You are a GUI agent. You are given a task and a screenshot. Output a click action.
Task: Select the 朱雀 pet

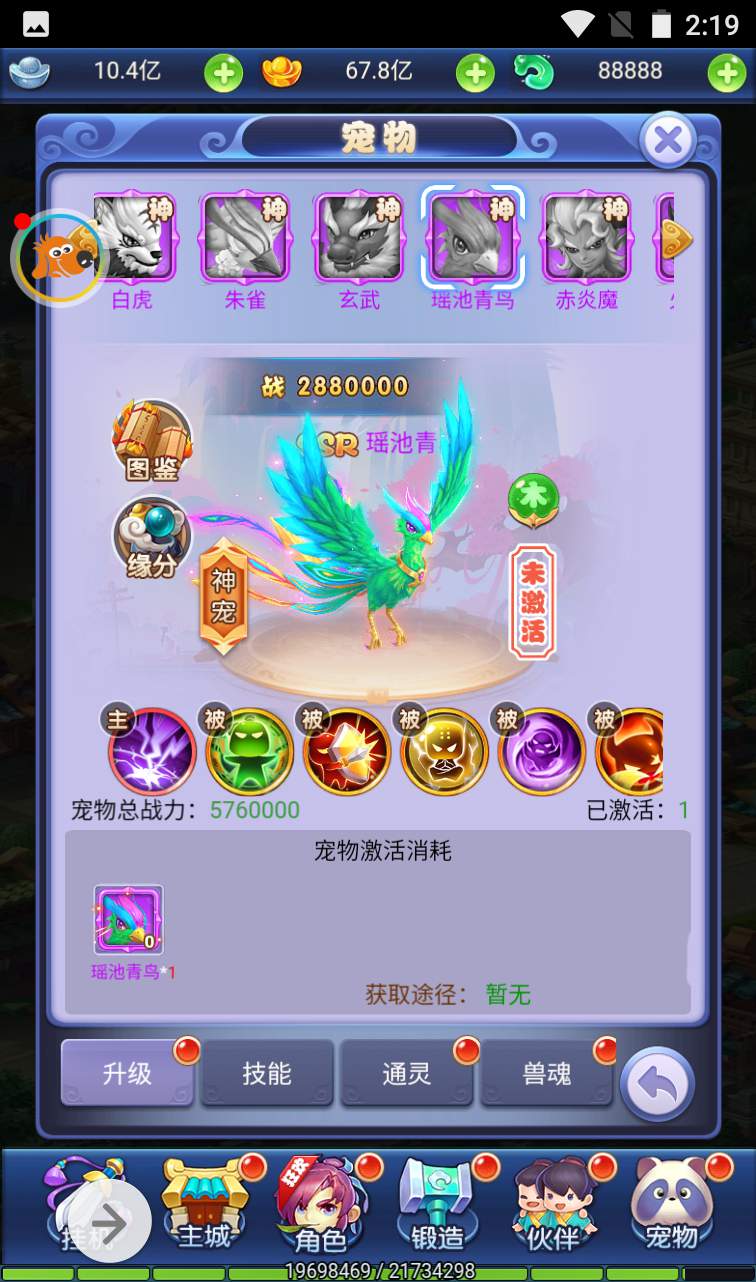pyautogui.click(x=245, y=238)
